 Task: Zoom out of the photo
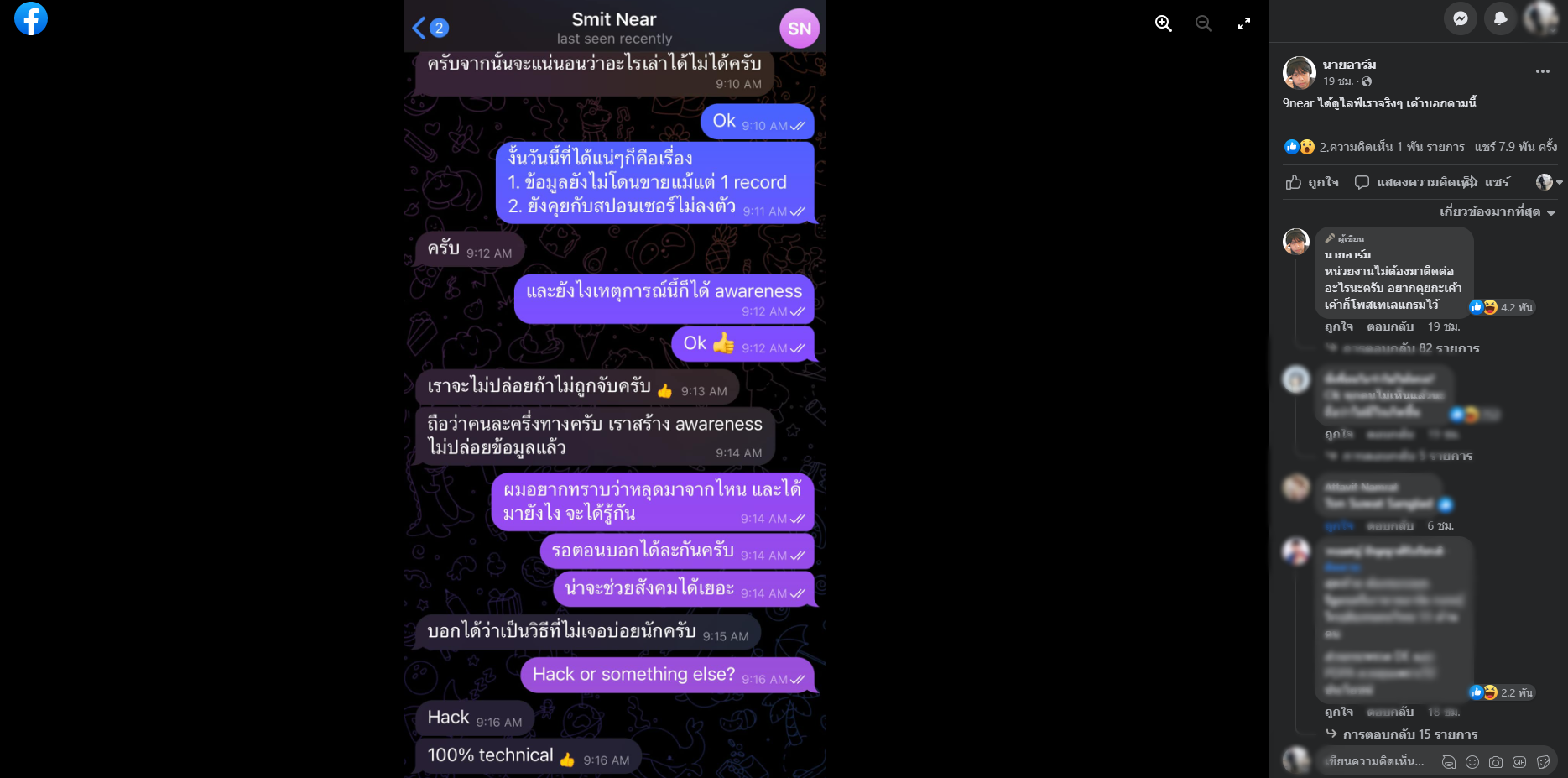[1203, 23]
